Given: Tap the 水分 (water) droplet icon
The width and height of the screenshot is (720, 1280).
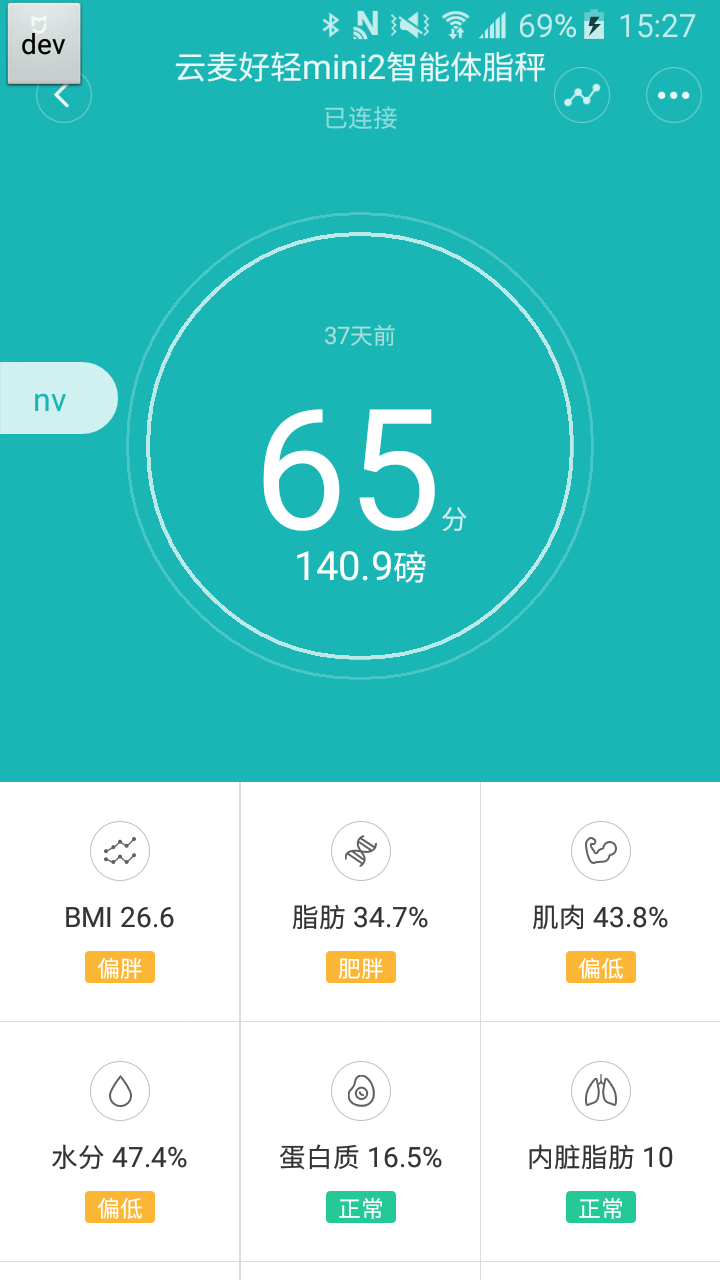Looking at the screenshot, I should [x=119, y=1091].
